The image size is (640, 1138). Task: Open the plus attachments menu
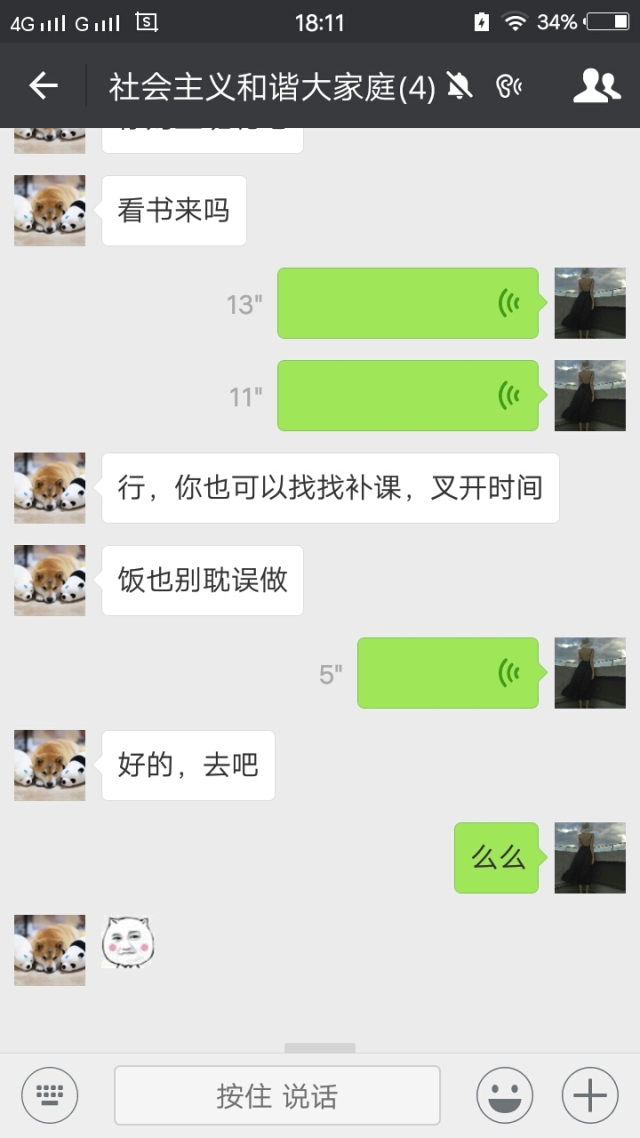(x=590, y=1096)
